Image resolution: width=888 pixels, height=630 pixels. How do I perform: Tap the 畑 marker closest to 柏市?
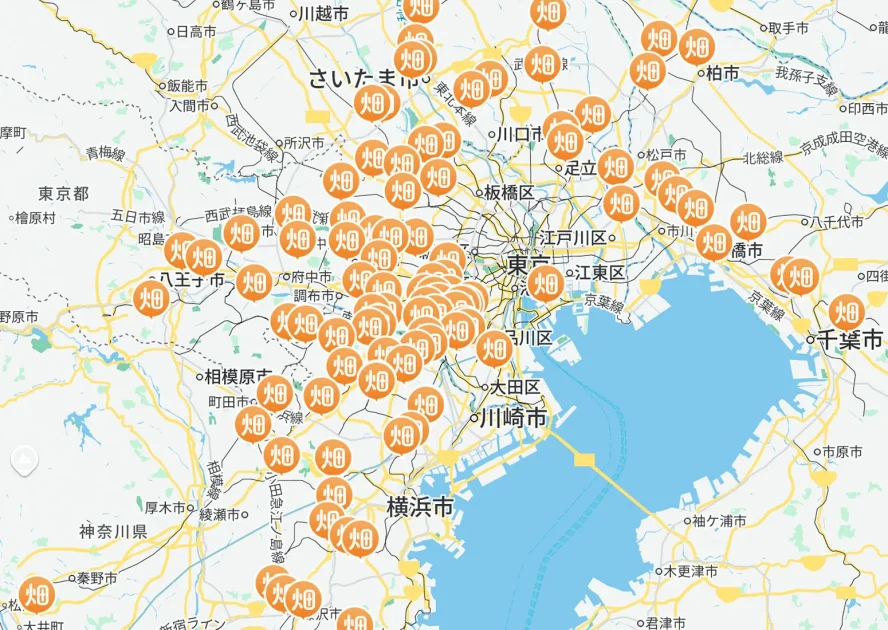tap(696, 47)
